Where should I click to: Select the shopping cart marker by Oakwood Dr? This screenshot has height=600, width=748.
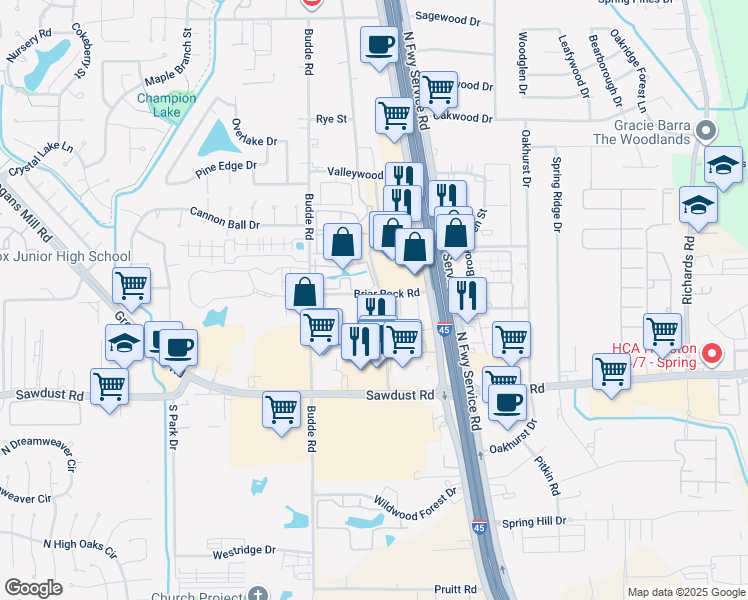(x=438, y=91)
